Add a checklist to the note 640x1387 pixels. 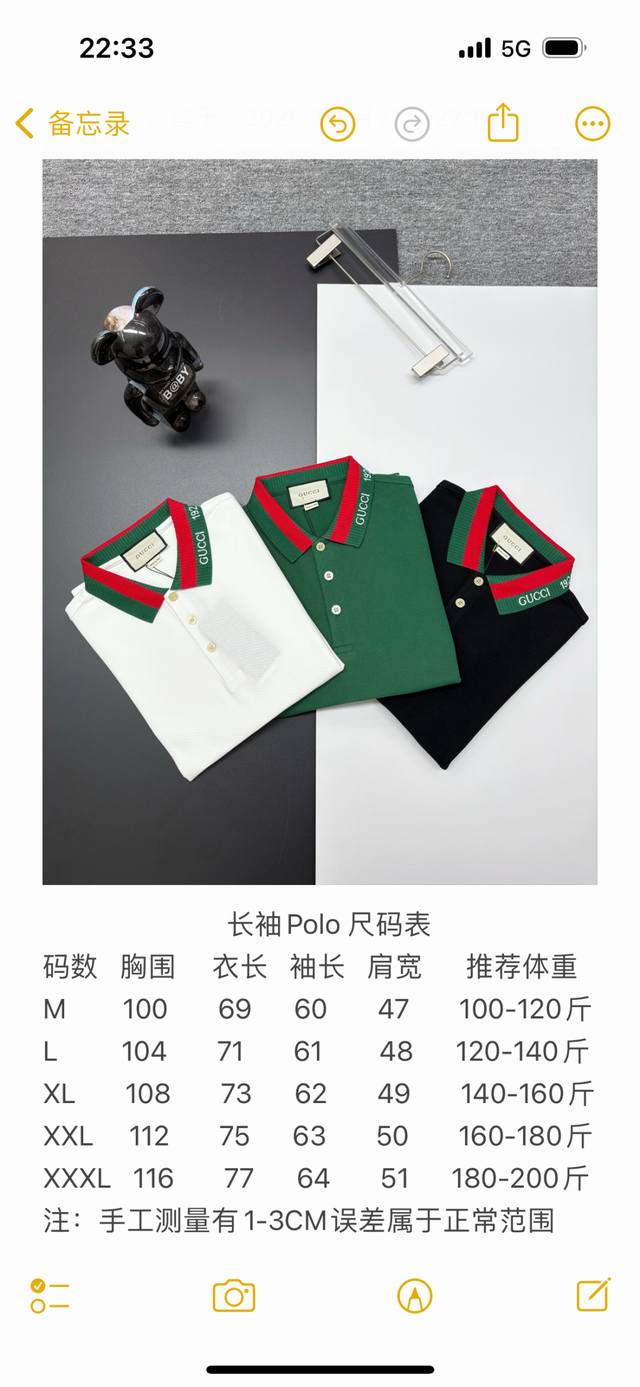tap(49, 1296)
